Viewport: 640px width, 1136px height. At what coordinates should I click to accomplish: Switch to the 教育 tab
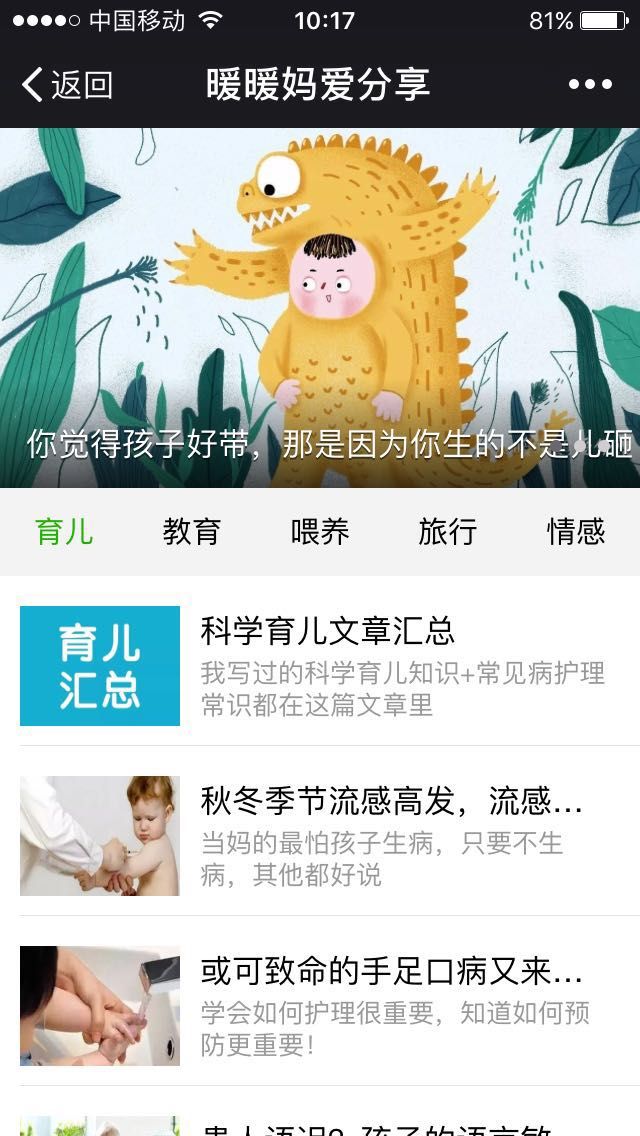192,532
